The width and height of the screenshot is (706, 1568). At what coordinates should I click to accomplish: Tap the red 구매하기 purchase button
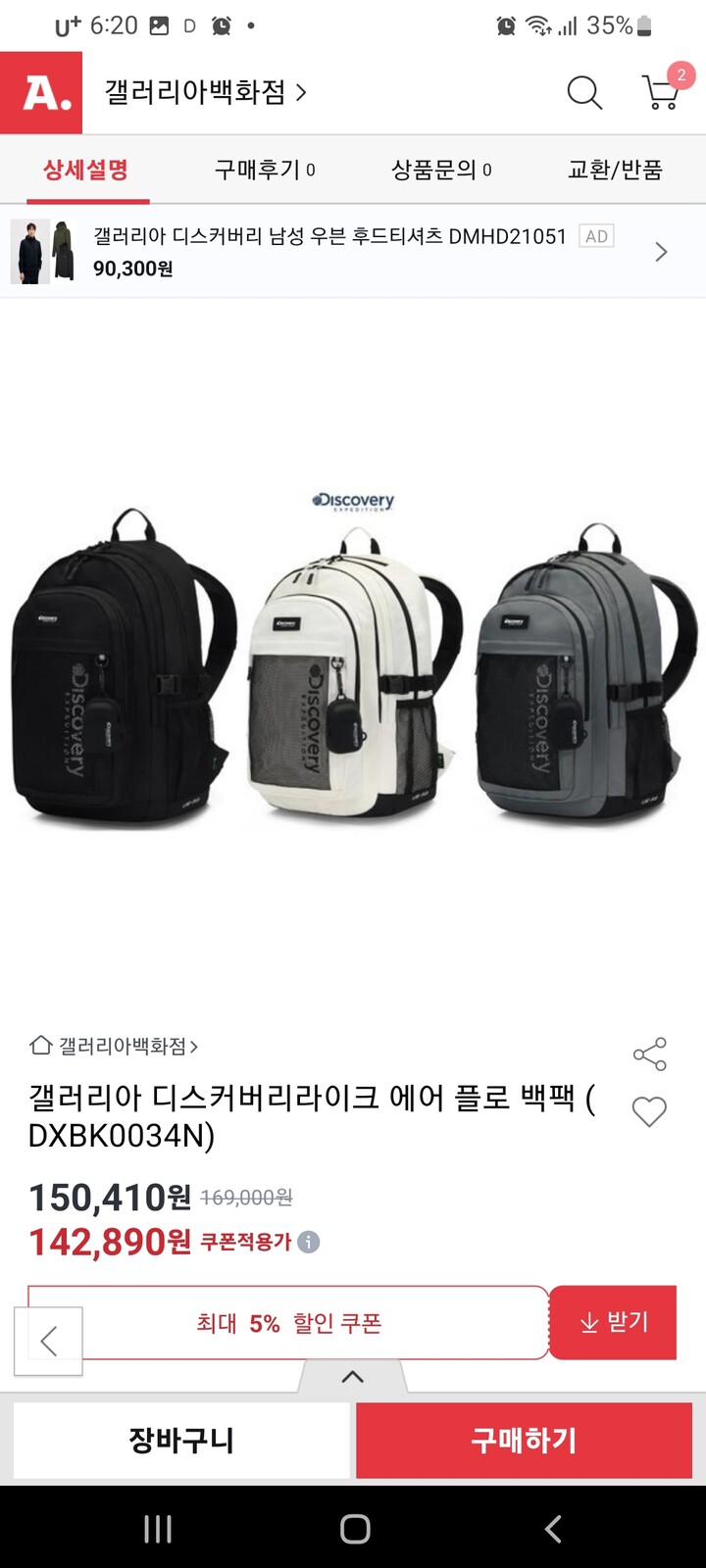[x=523, y=1440]
